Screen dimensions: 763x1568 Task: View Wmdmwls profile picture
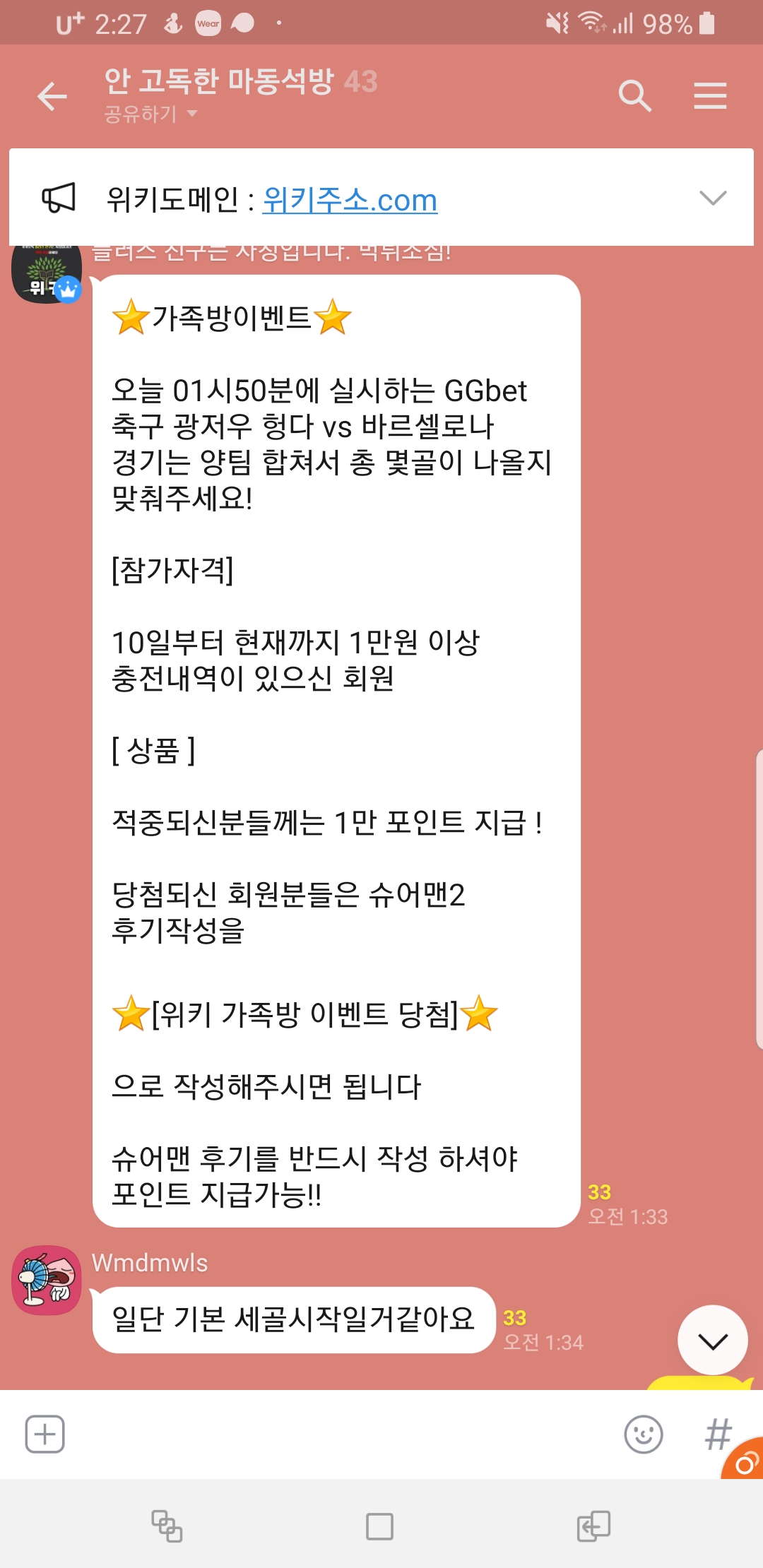[47, 1280]
